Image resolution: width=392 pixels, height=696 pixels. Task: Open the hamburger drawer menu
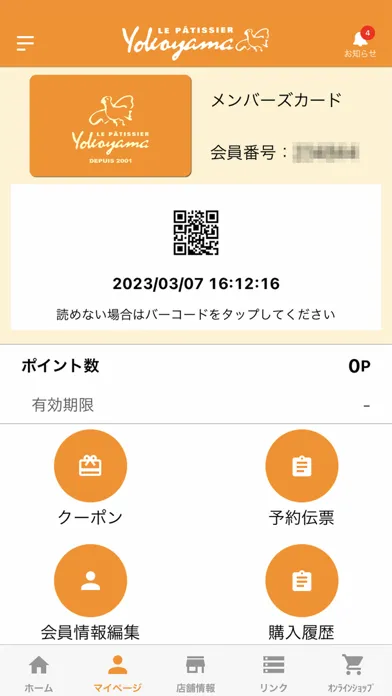(x=25, y=43)
